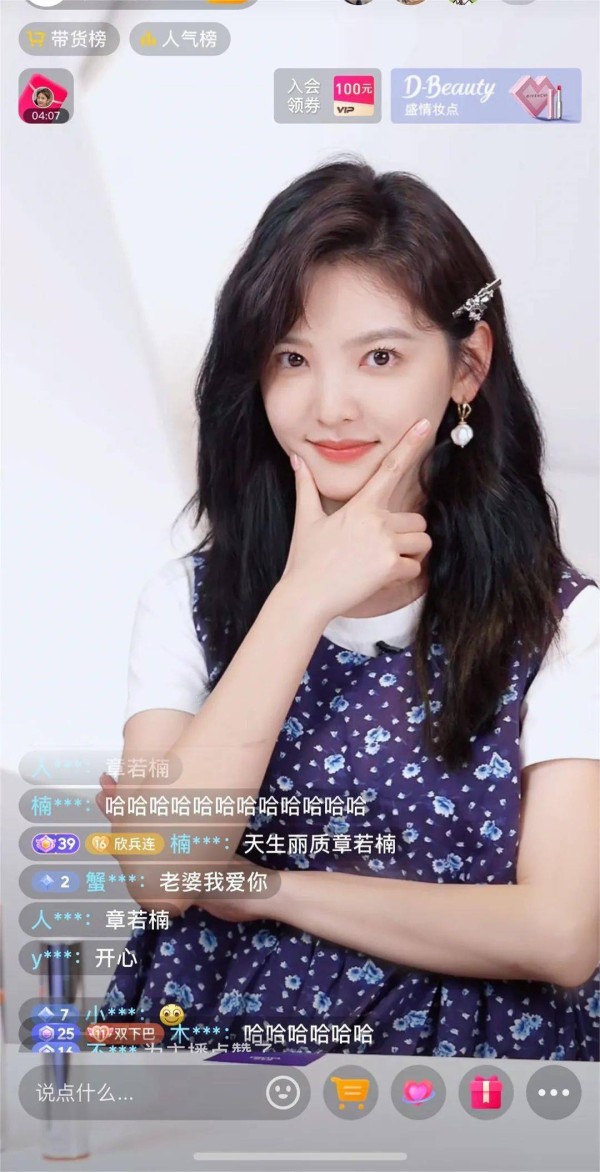Open the D-Beauty 盛情妆点 banner
The height and width of the screenshot is (1172, 600).
pos(486,96)
